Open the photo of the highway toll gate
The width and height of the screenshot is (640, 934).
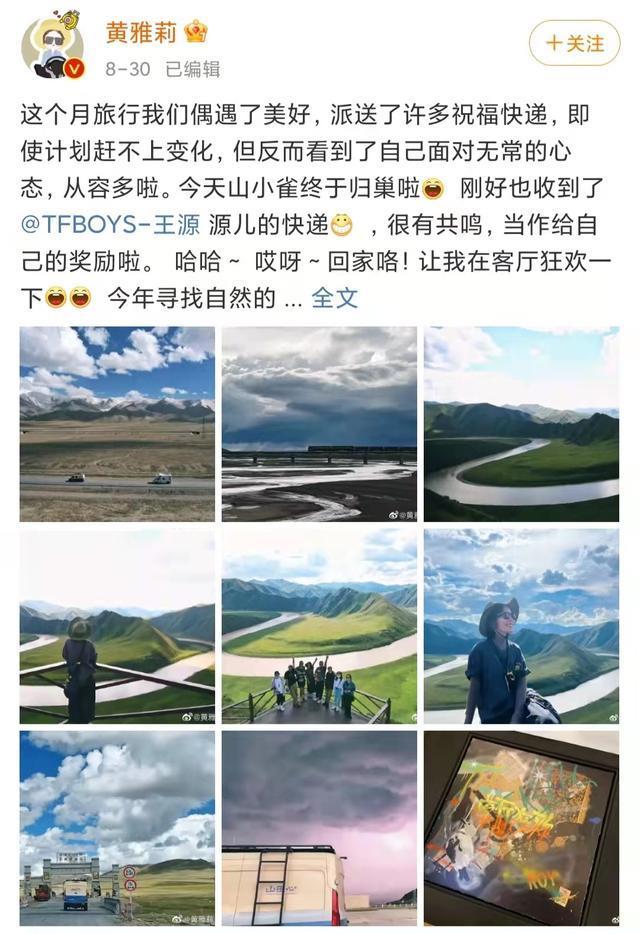pos(117,828)
